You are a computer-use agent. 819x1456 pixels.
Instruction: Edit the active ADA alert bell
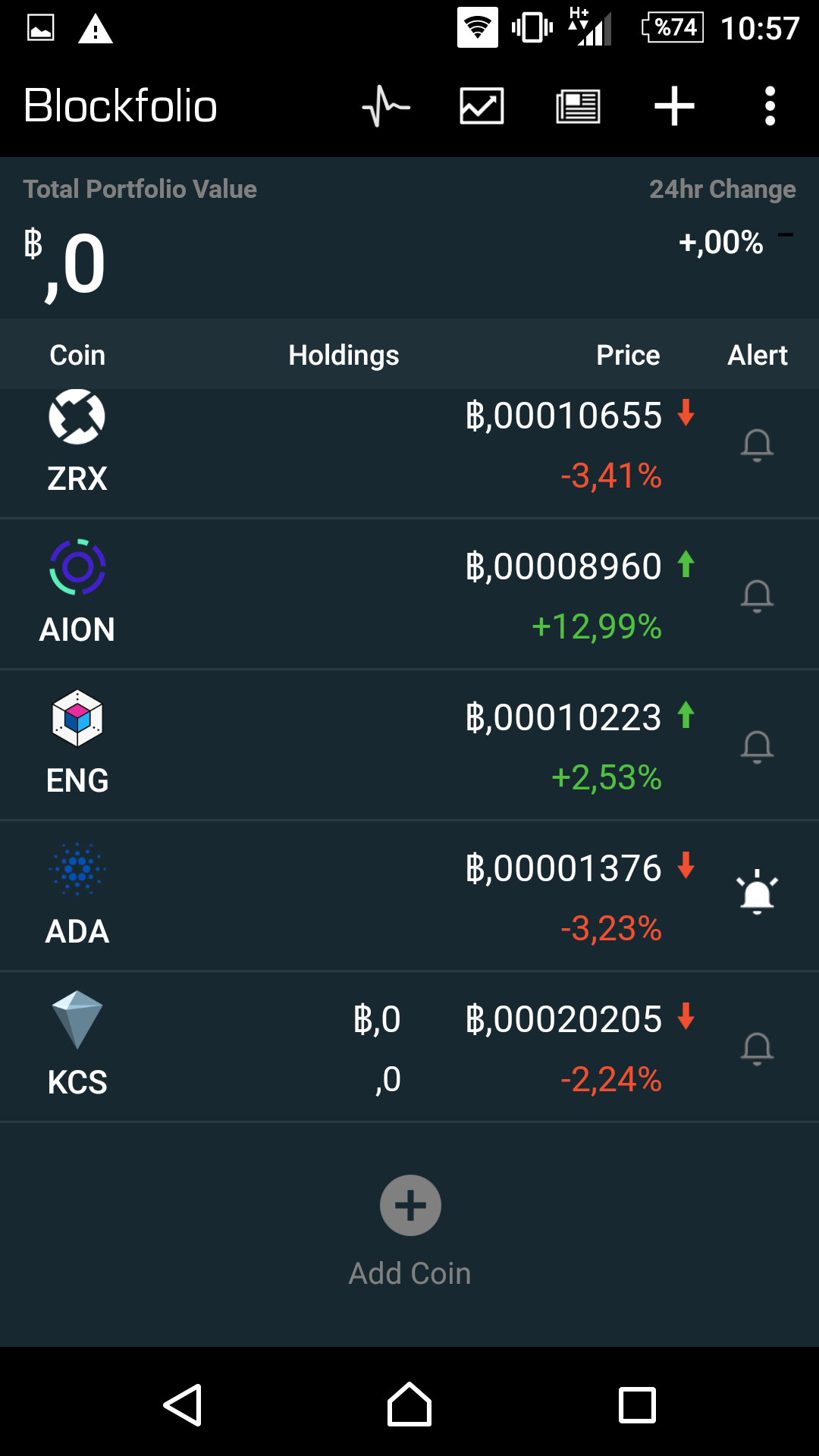click(757, 893)
